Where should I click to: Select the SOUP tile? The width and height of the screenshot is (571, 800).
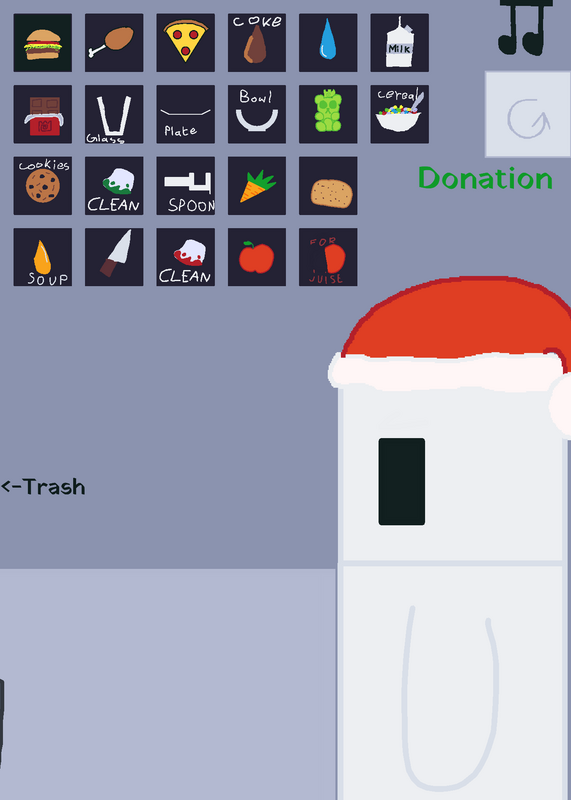click(x=42, y=257)
